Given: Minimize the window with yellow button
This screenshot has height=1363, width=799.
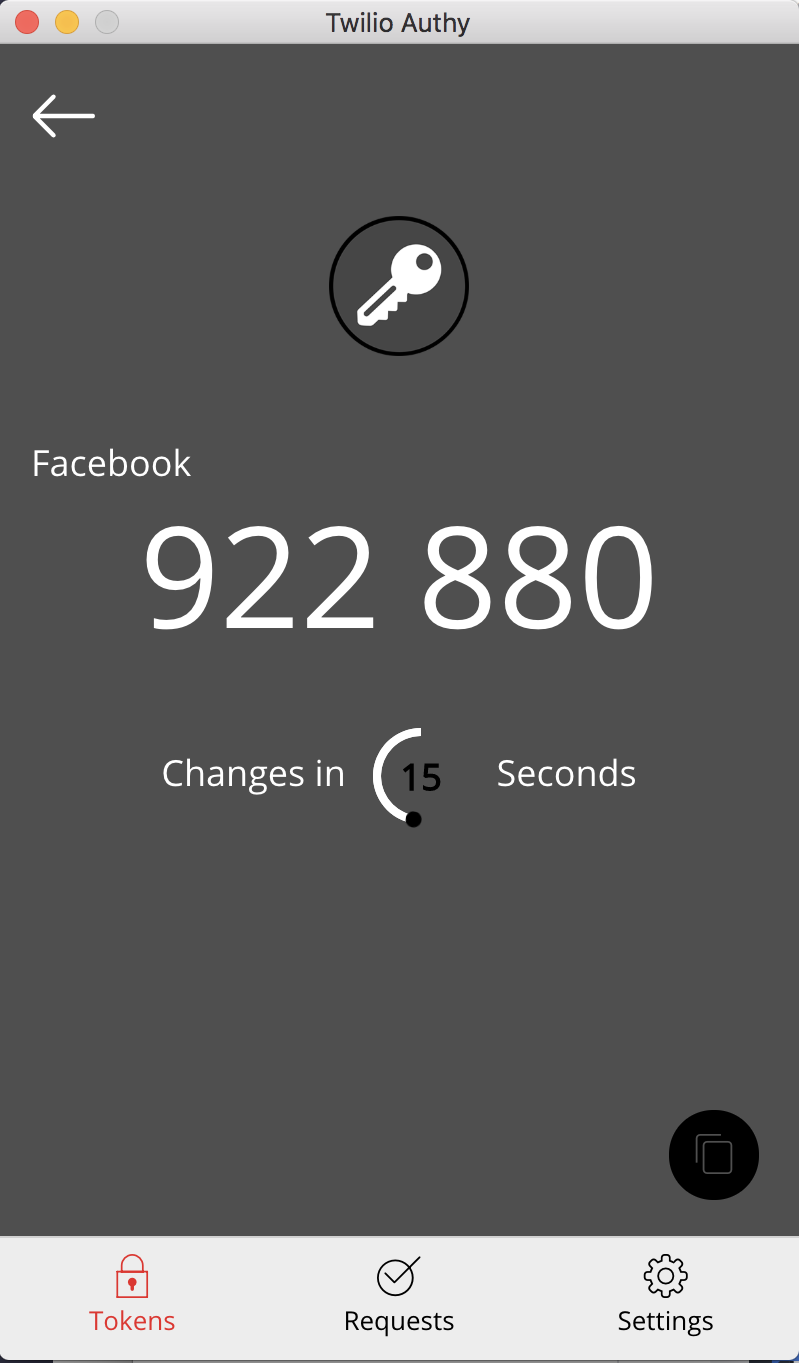Looking at the screenshot, I should pos(67,22).
